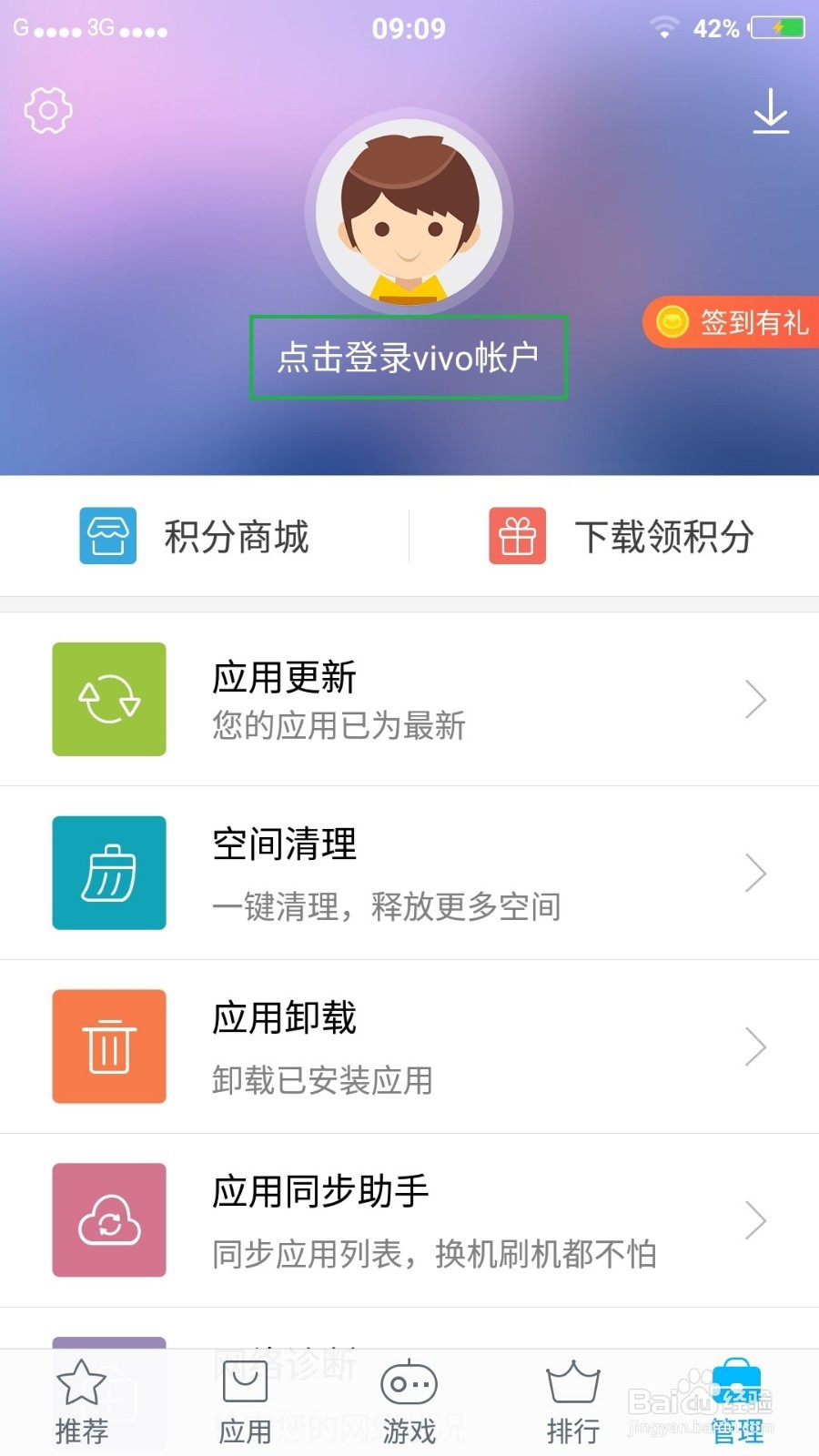Select the 积分商城 store icon

tap(107, 536)
